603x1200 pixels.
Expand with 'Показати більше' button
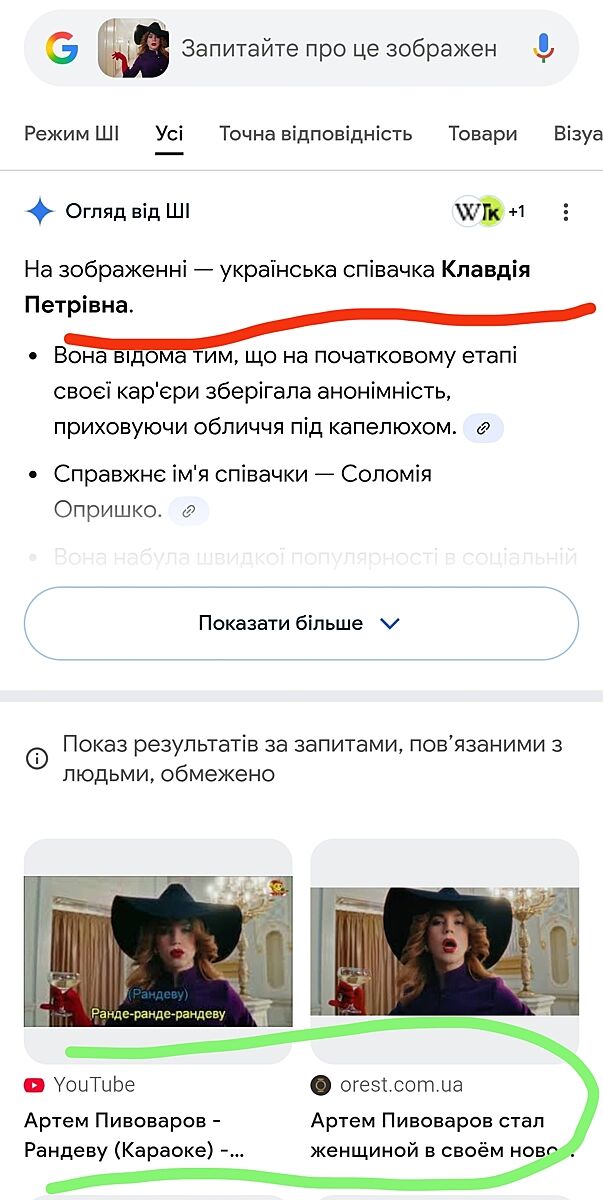(x=301, y=623)
